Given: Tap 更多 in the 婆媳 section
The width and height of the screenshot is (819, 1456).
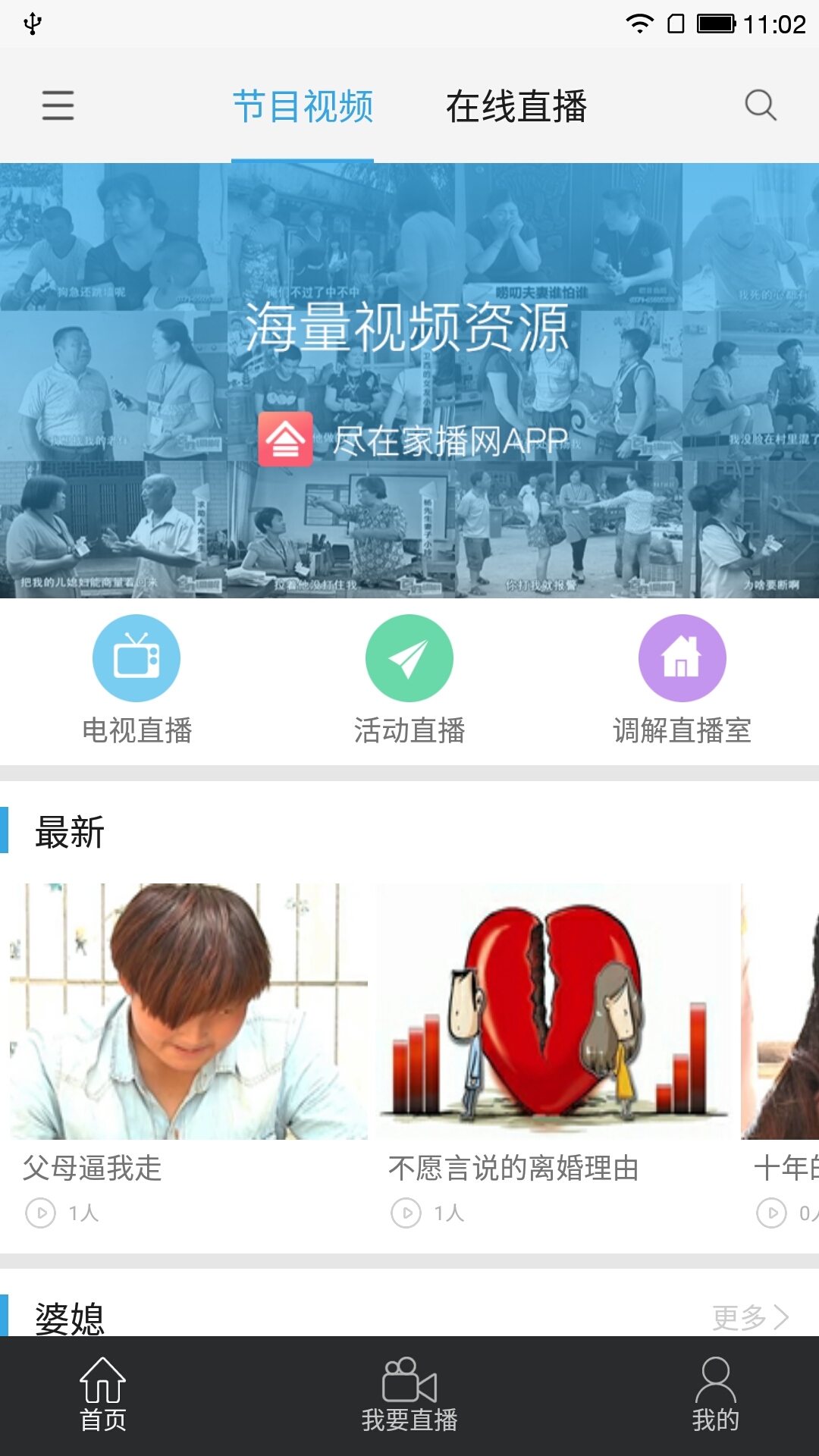Looking at the screenshot, I should coord(750,1318).
